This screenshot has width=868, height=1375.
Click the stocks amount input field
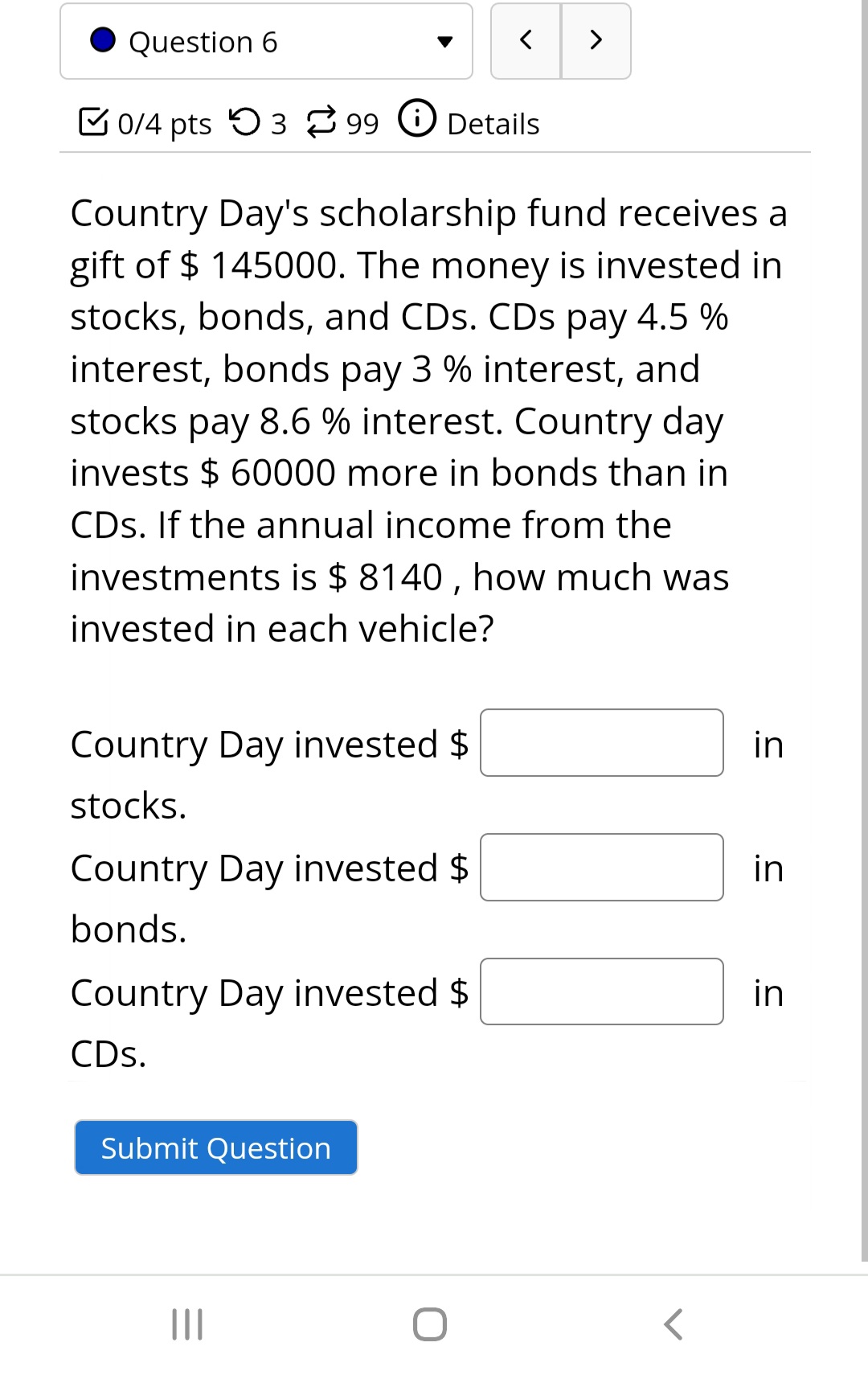601,744
